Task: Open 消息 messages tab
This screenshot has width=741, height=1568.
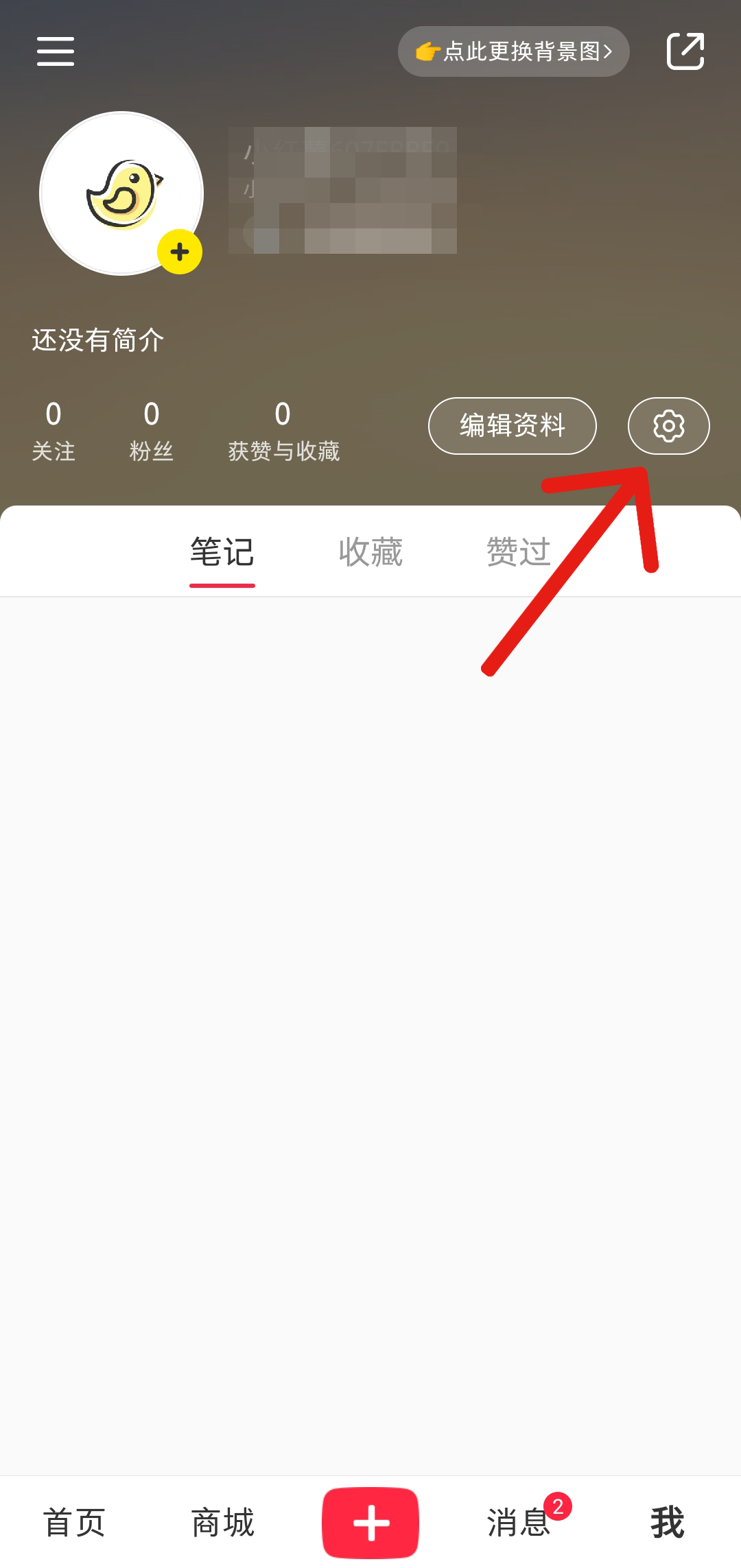Action: [x=519, y=1523]
